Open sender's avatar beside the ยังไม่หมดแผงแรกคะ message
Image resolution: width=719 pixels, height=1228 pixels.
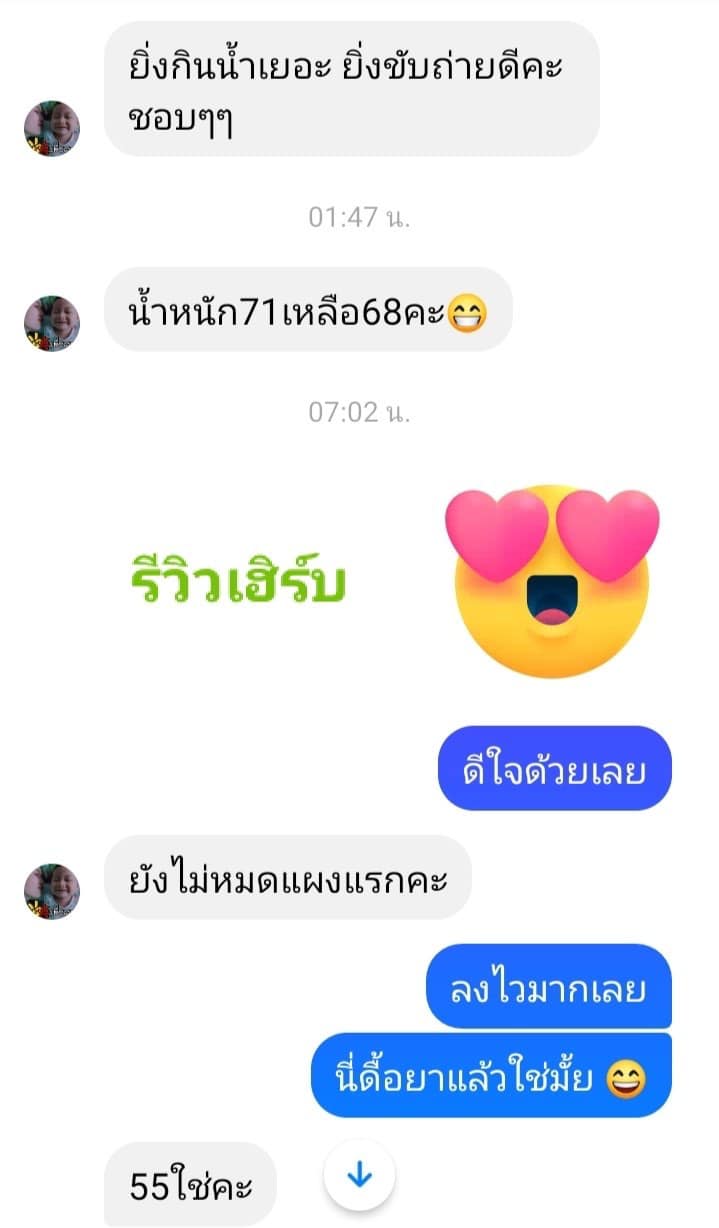click(x=52, y=891)
